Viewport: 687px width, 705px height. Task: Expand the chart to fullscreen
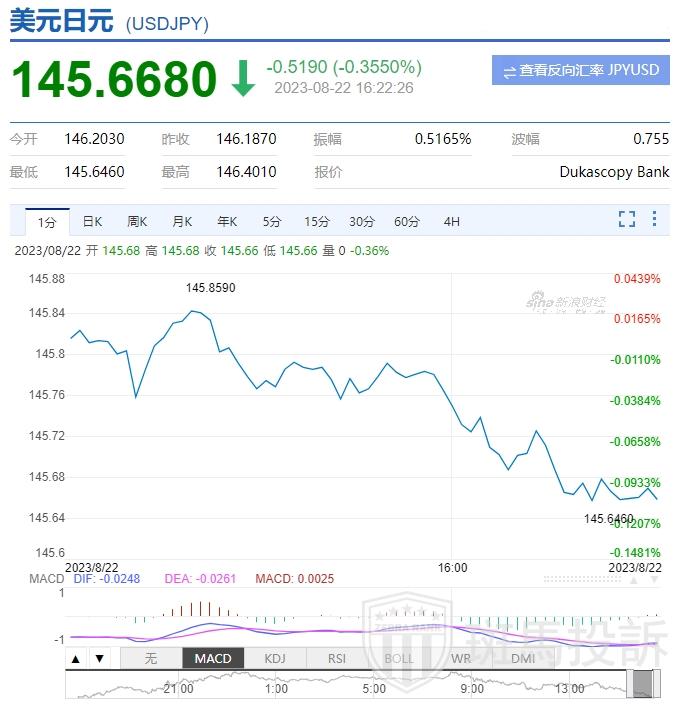click(x=627, y=219)
